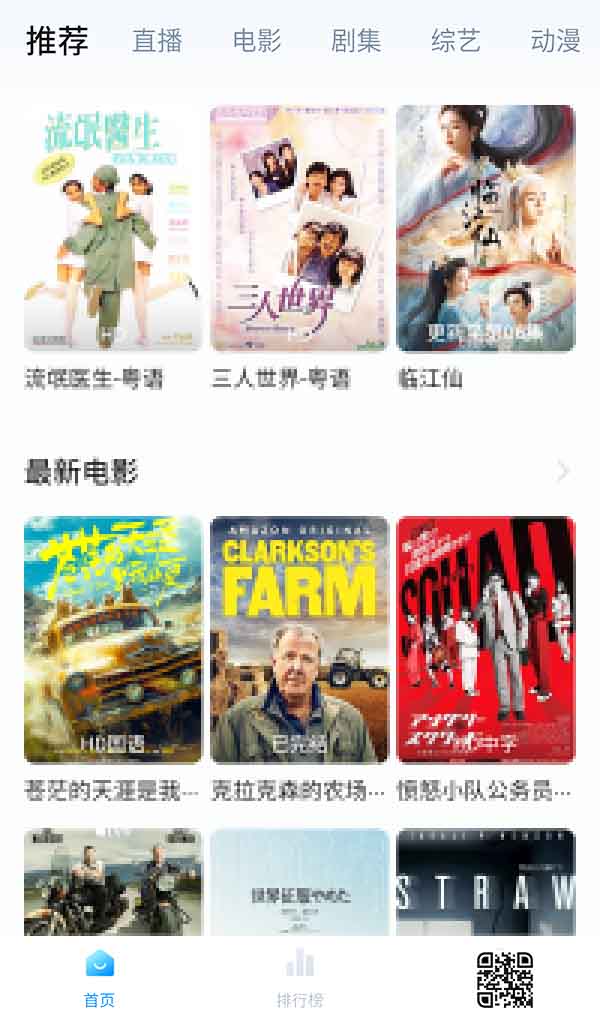Open the movie 流氓医生-粤语

pos(113,229)
